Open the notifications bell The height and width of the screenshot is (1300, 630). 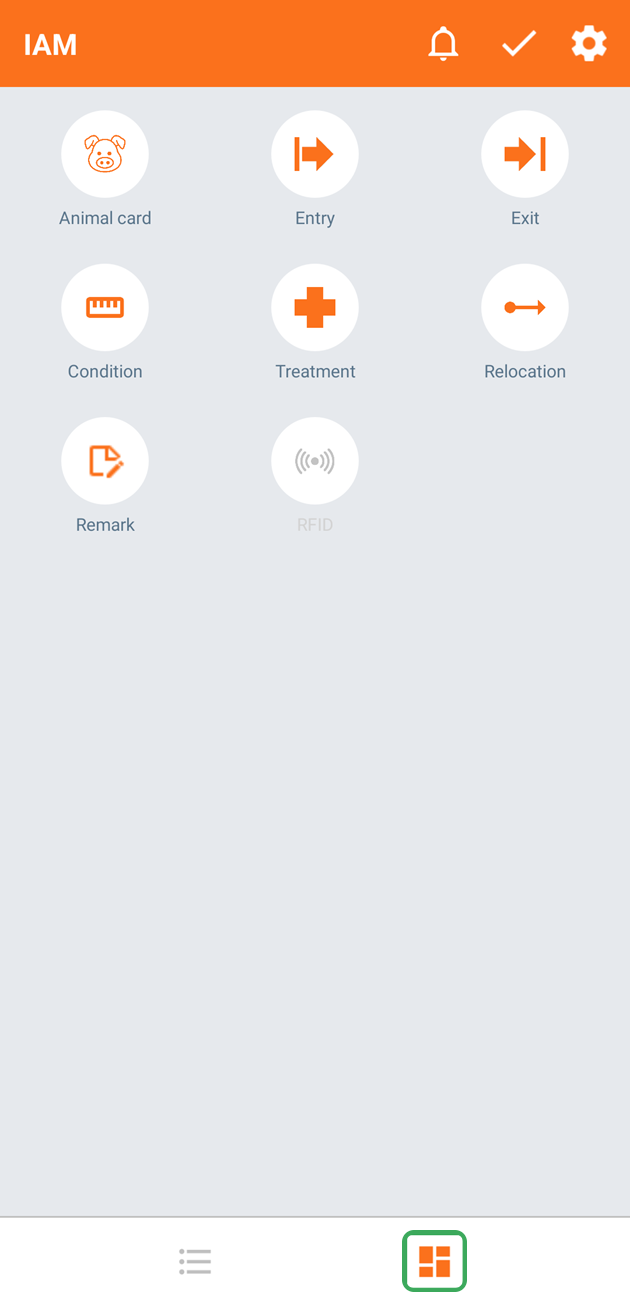443,44
